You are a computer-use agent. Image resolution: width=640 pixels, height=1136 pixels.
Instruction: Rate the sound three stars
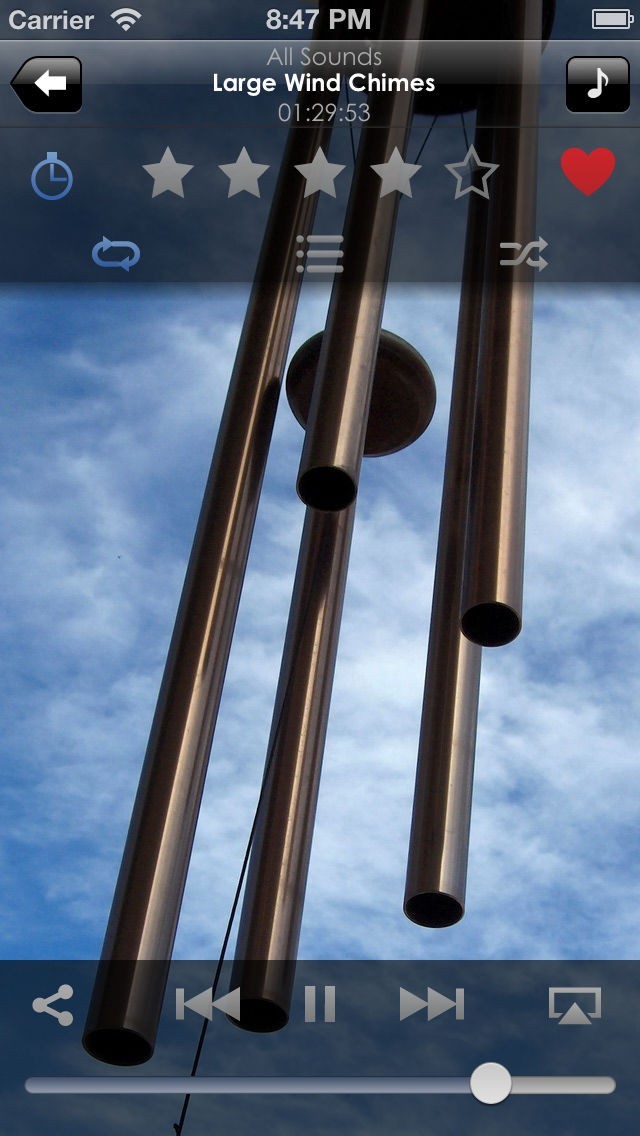click(x=320, y=175)
